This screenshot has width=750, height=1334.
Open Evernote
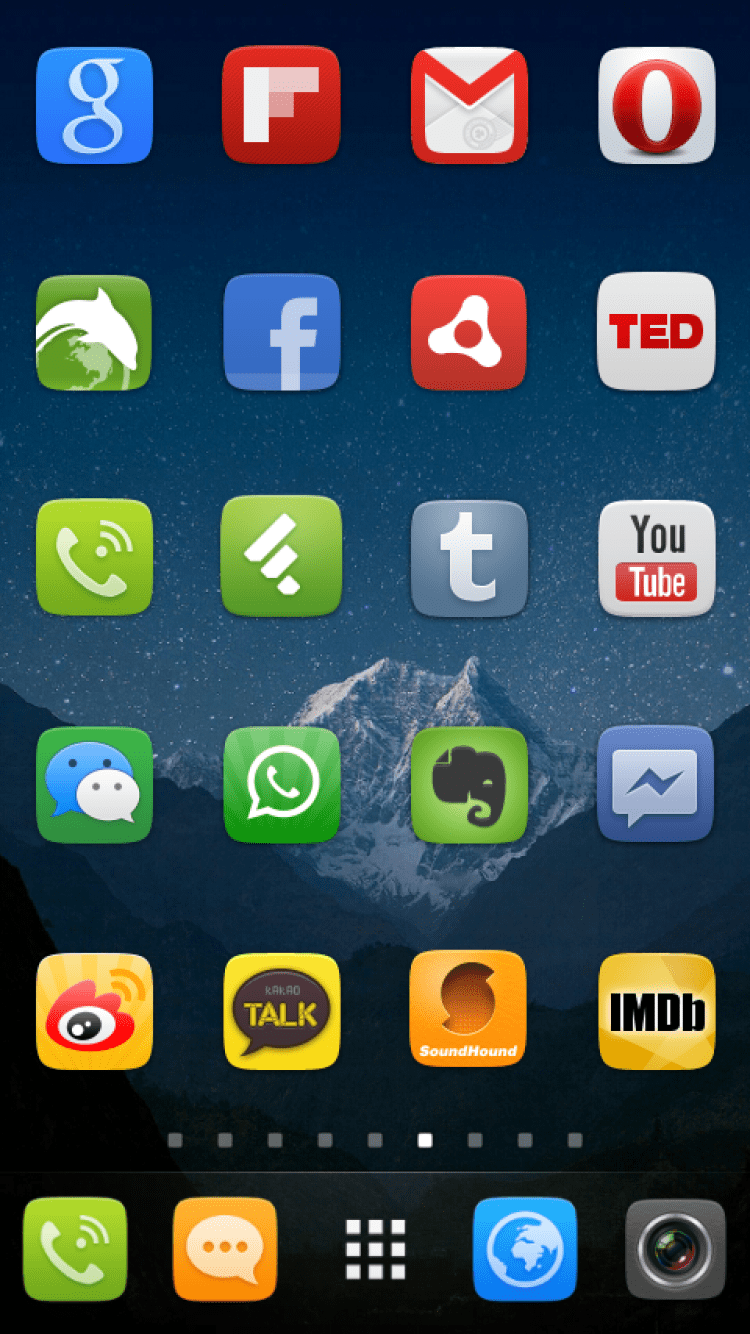pyautogui.click(x=469, y=784)
